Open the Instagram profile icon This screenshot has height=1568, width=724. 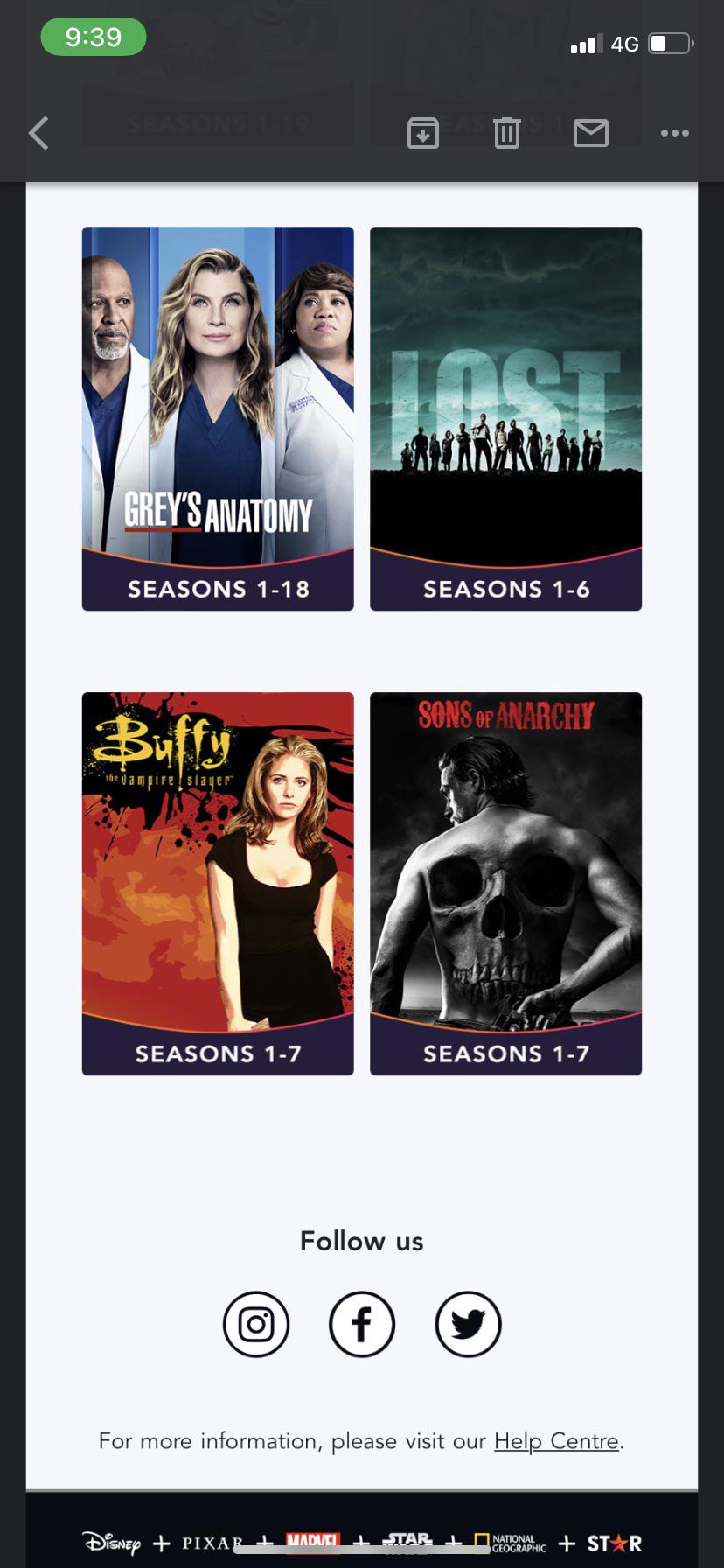(x=255, y=1324)
